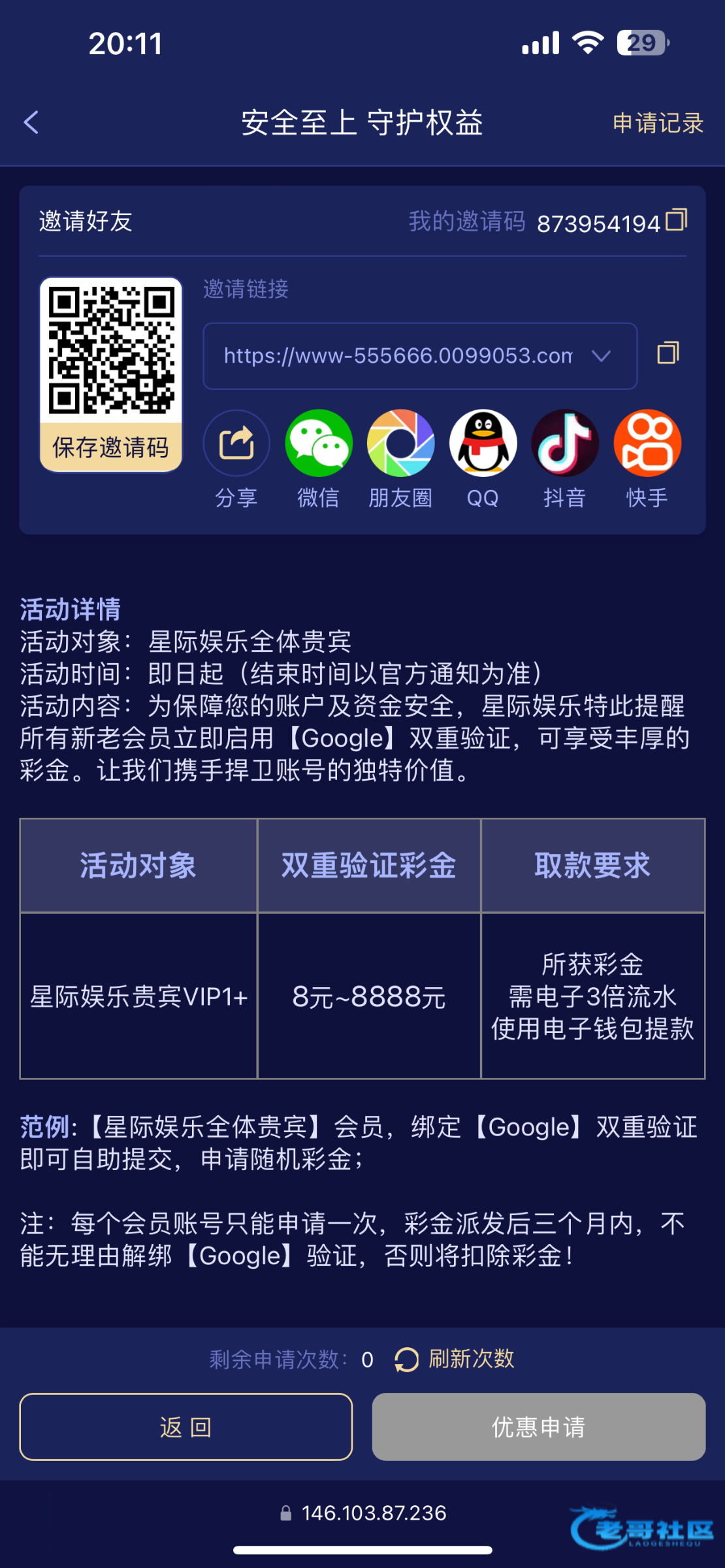This screenshot has height=1568, width=725.
Task: Share invitation via 微信
Action: tap(319, 444)
